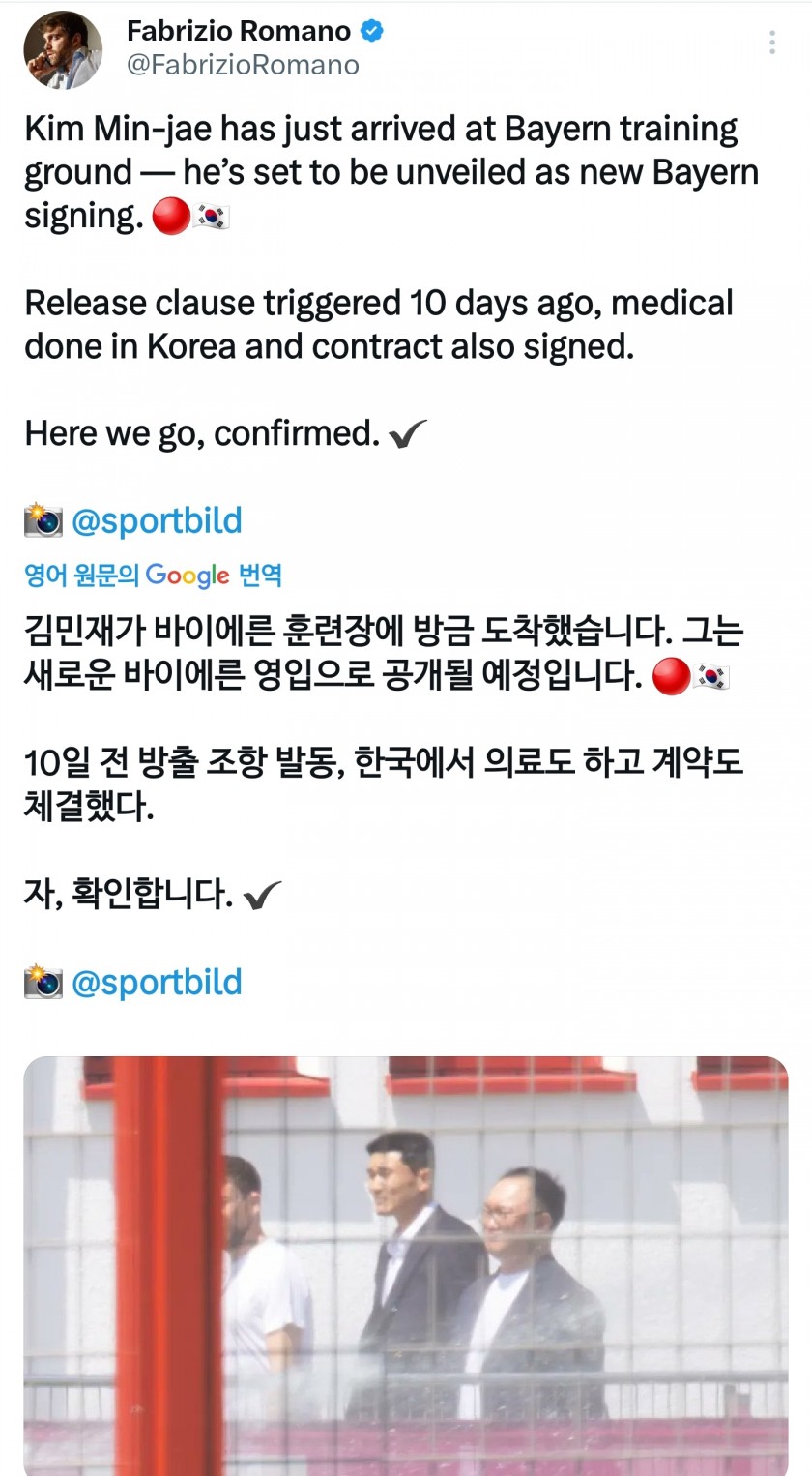Viewport: 812px width, 1476px height.
Task: Open Fabrizio Romano's profile picture
Action: [x=63, y=50]
